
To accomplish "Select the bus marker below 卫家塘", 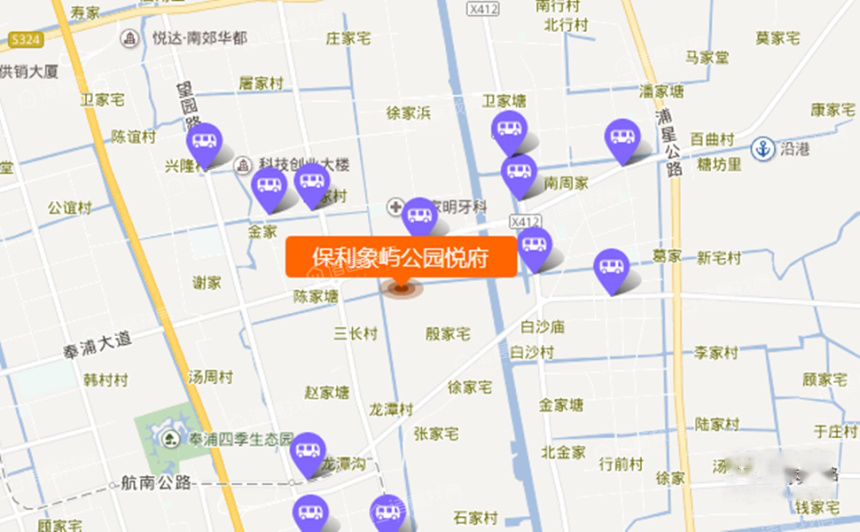I will [510, 130].
